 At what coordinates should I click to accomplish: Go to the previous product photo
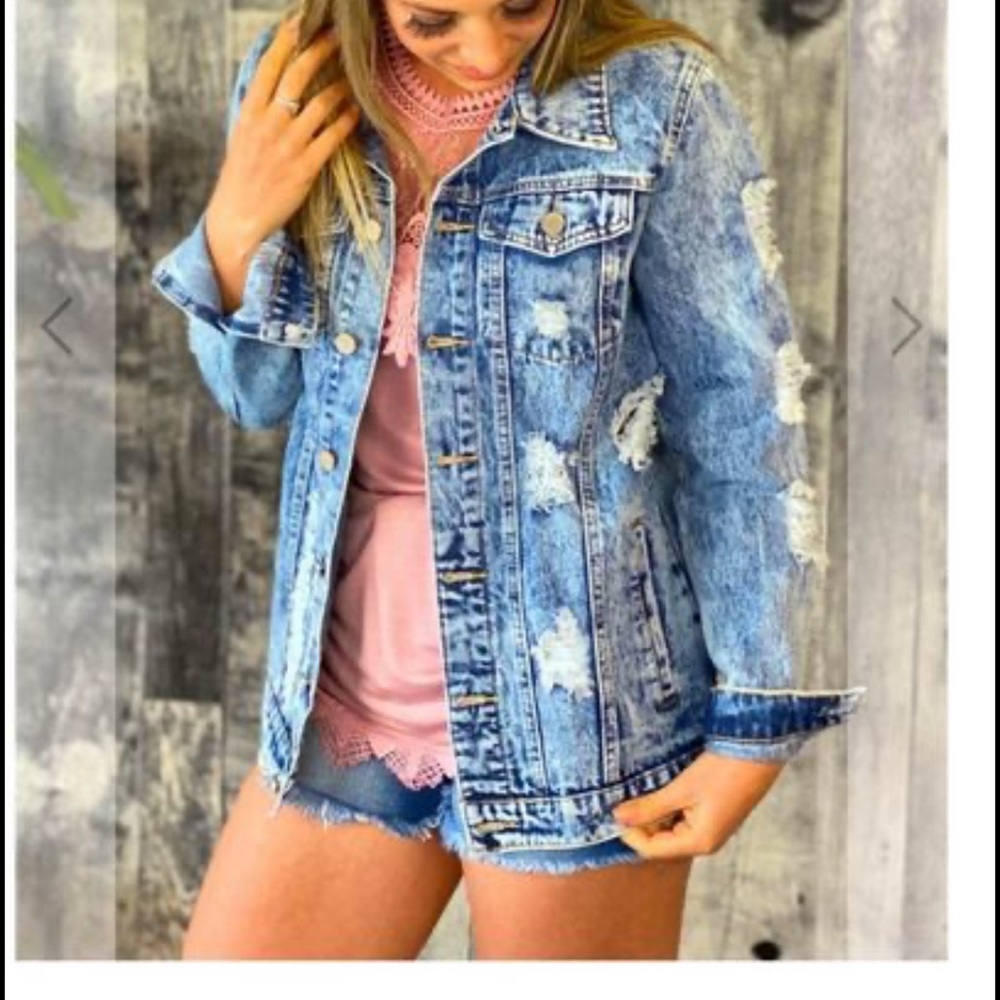(57, 325)
